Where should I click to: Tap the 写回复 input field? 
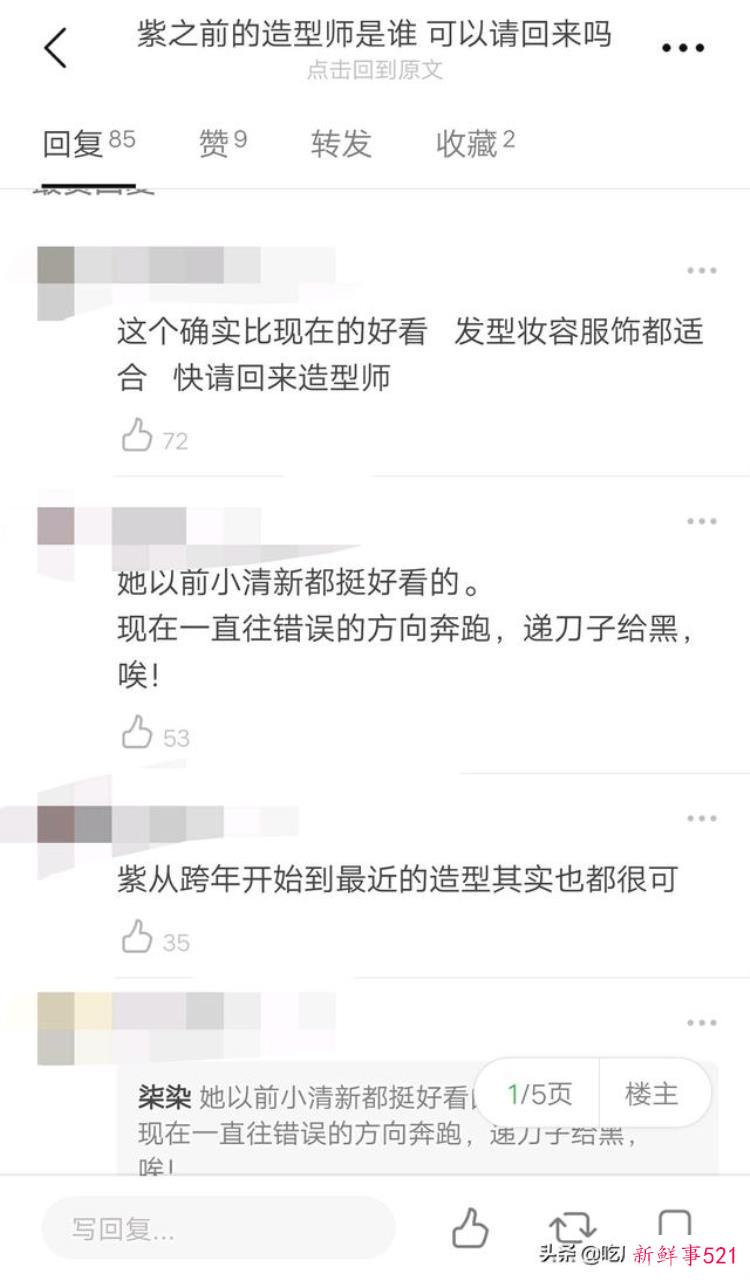coord(218,1228)
